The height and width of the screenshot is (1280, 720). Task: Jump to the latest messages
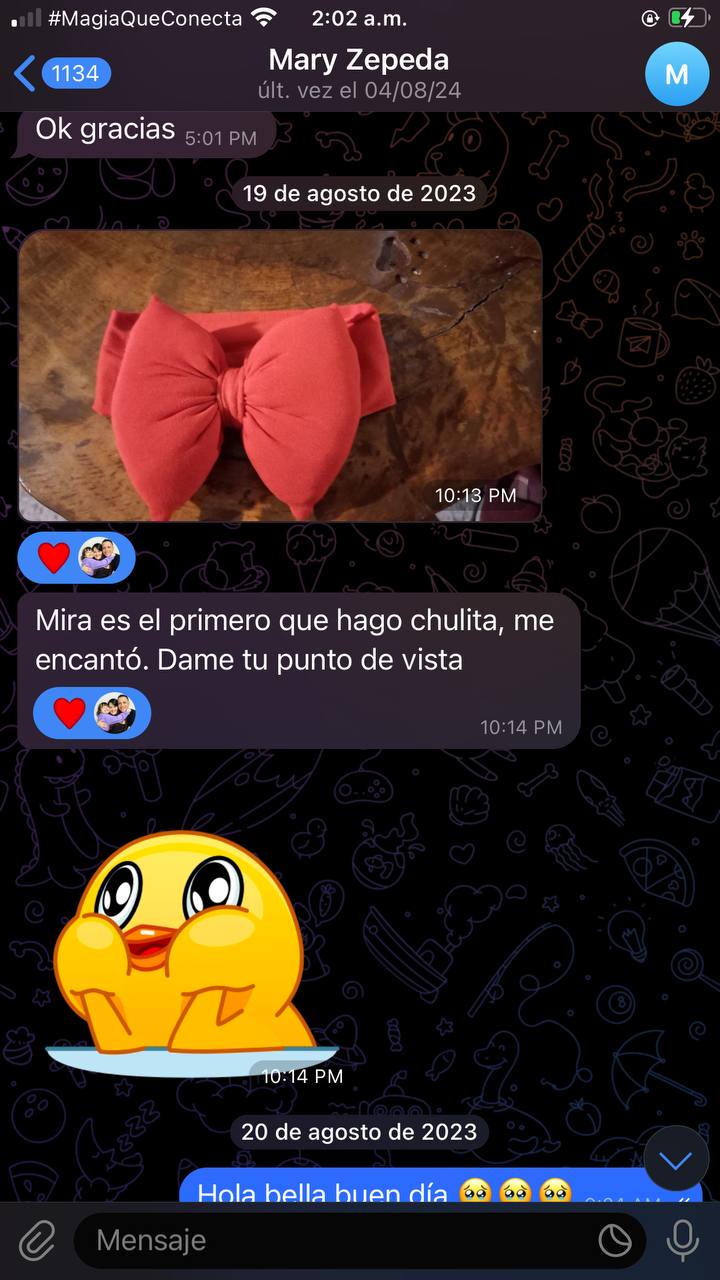tap(676, 1160)
